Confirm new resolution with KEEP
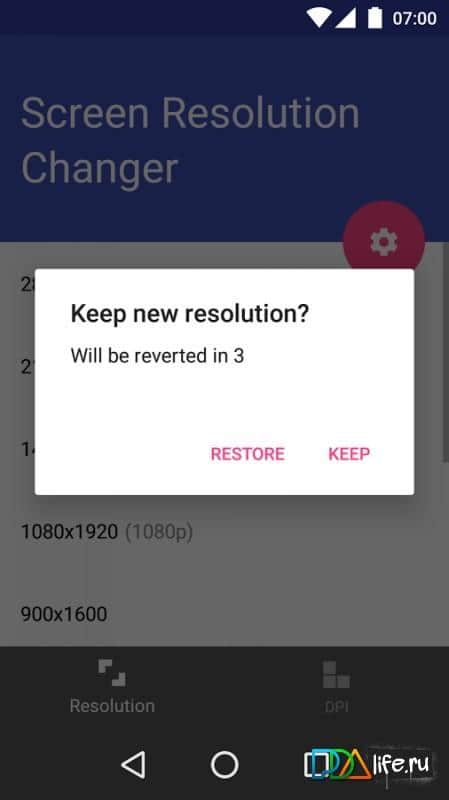The height and width of the screenshot is (800, 449). click(349, 454)
